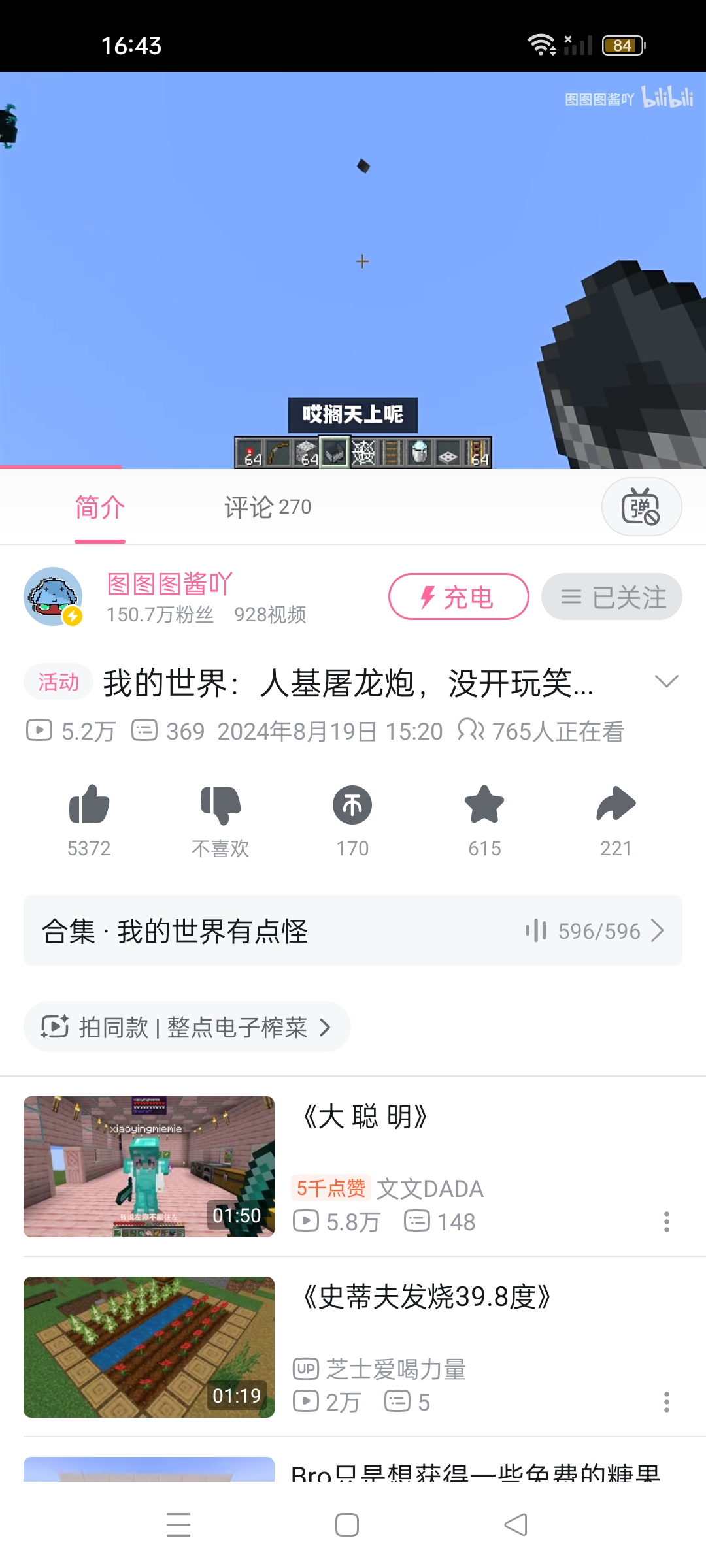Screen dimensions: 706x1568
Task: Select the 简介 tab
Action: coord(100,507)
